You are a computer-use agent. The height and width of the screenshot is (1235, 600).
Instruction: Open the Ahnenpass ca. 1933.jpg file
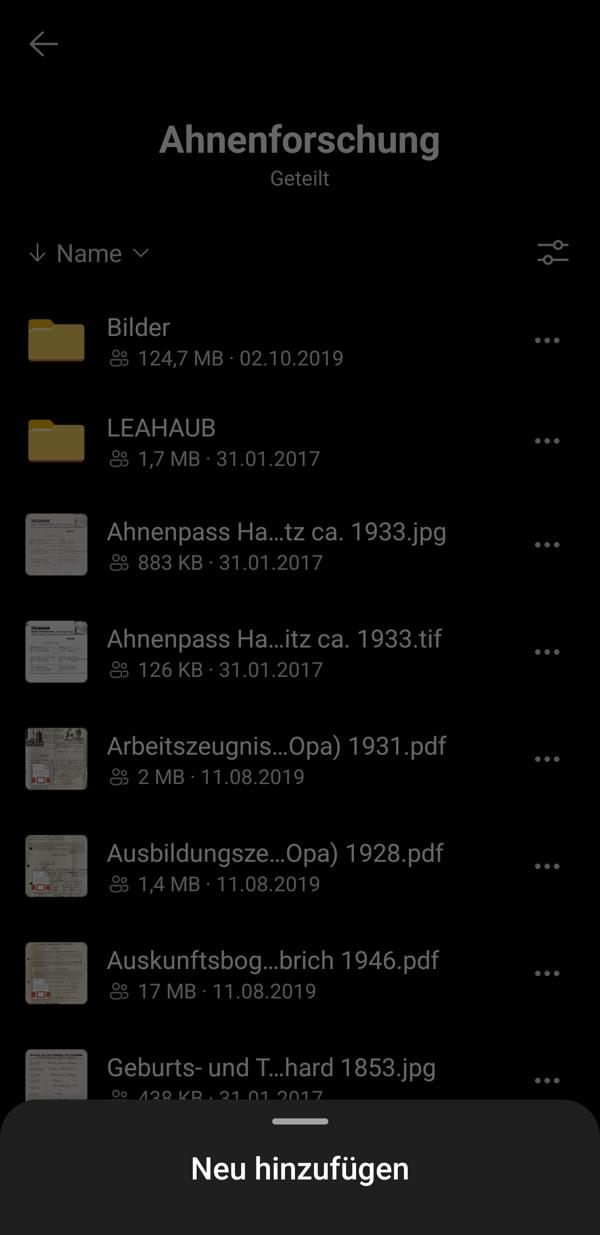coord(275,532)
